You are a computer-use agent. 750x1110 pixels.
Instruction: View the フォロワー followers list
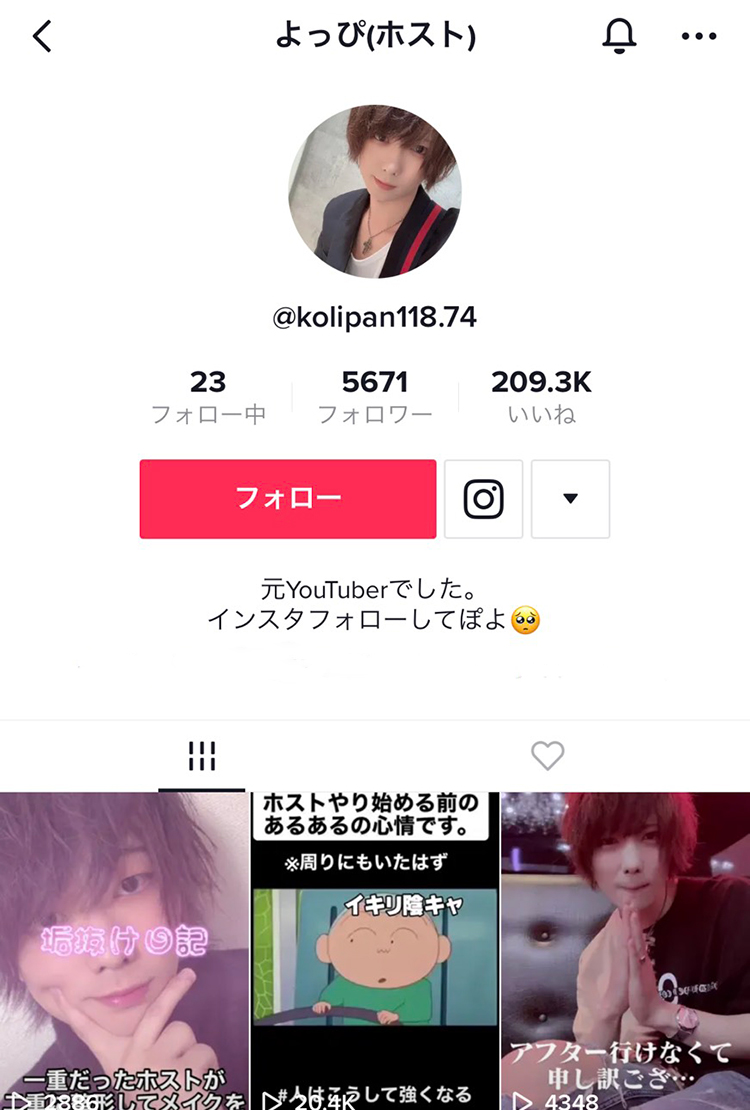(375, 397)
